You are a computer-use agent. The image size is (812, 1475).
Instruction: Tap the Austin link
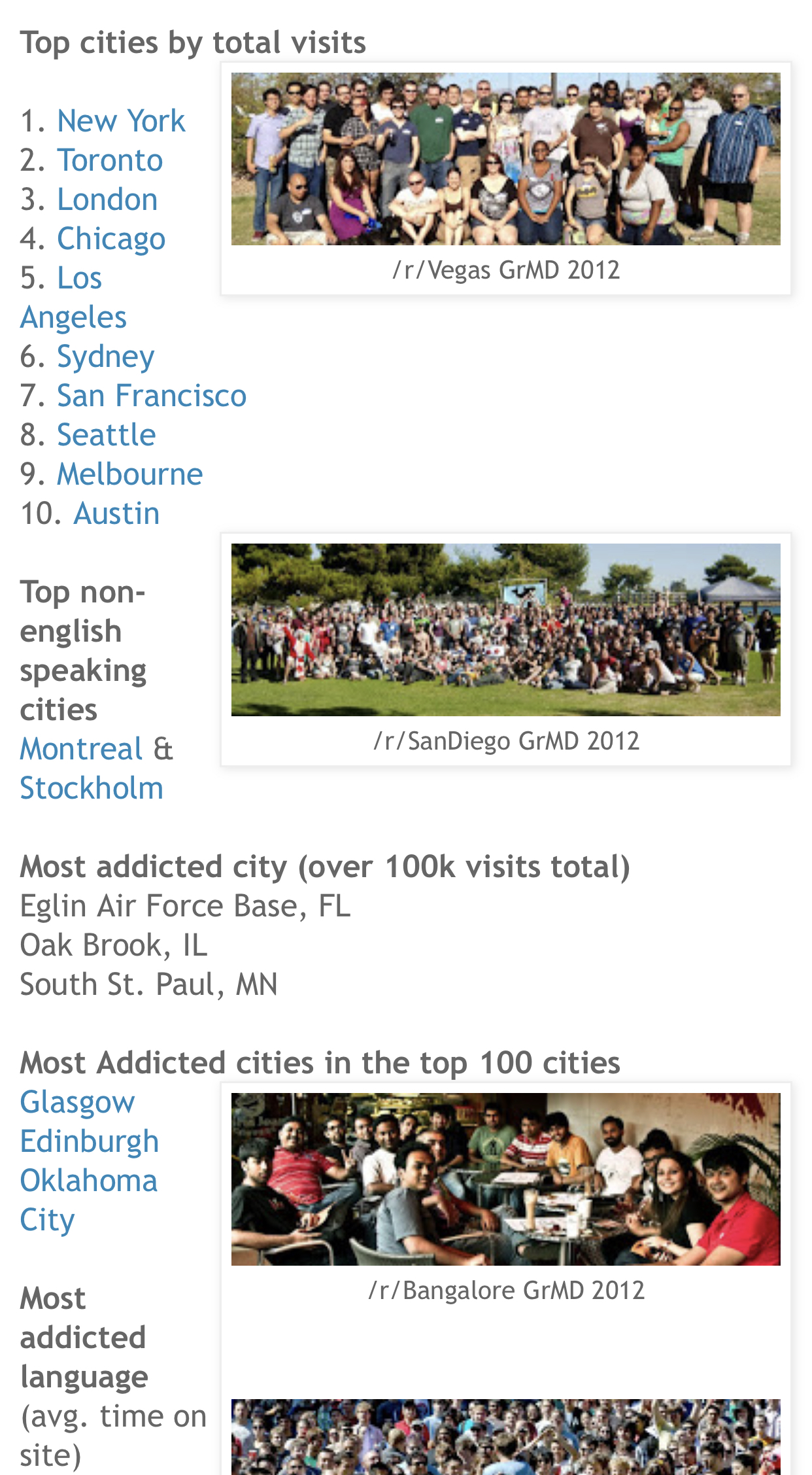pyautogui.click(x=116, y=513)
